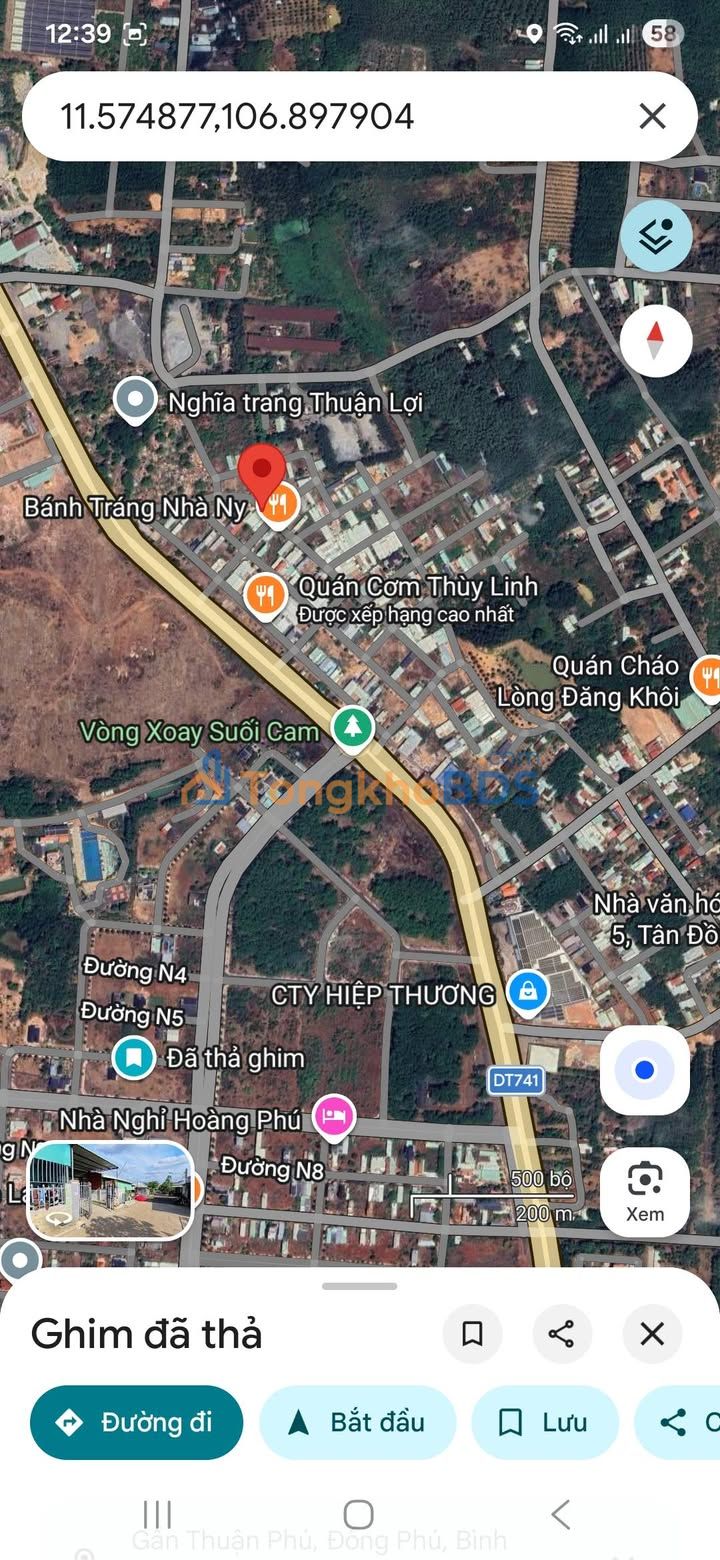This screenshot has width=720, height=1560.
Task: Select the Vòng Xoay Suối Cam park marker
Action: (351, 728)
